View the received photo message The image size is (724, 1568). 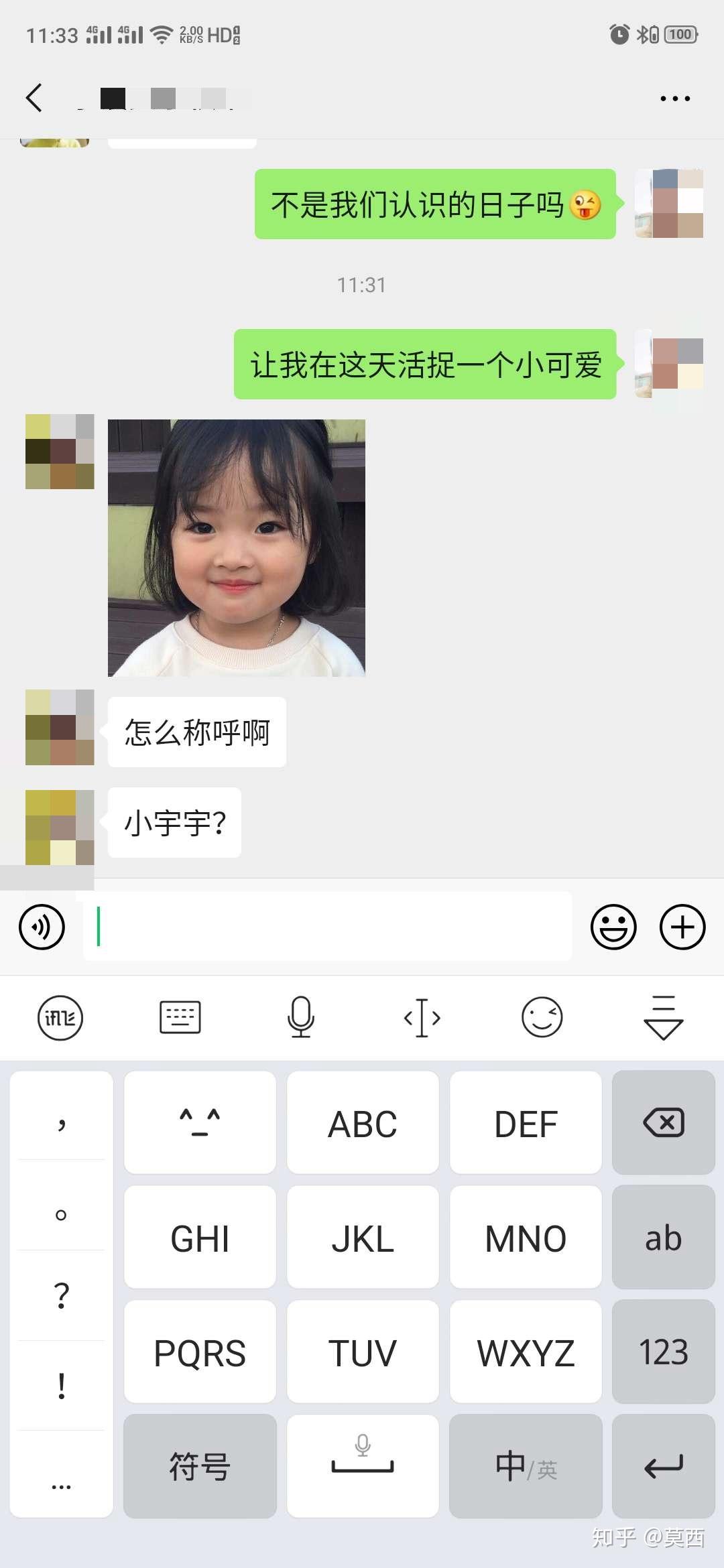coord(237,547)
